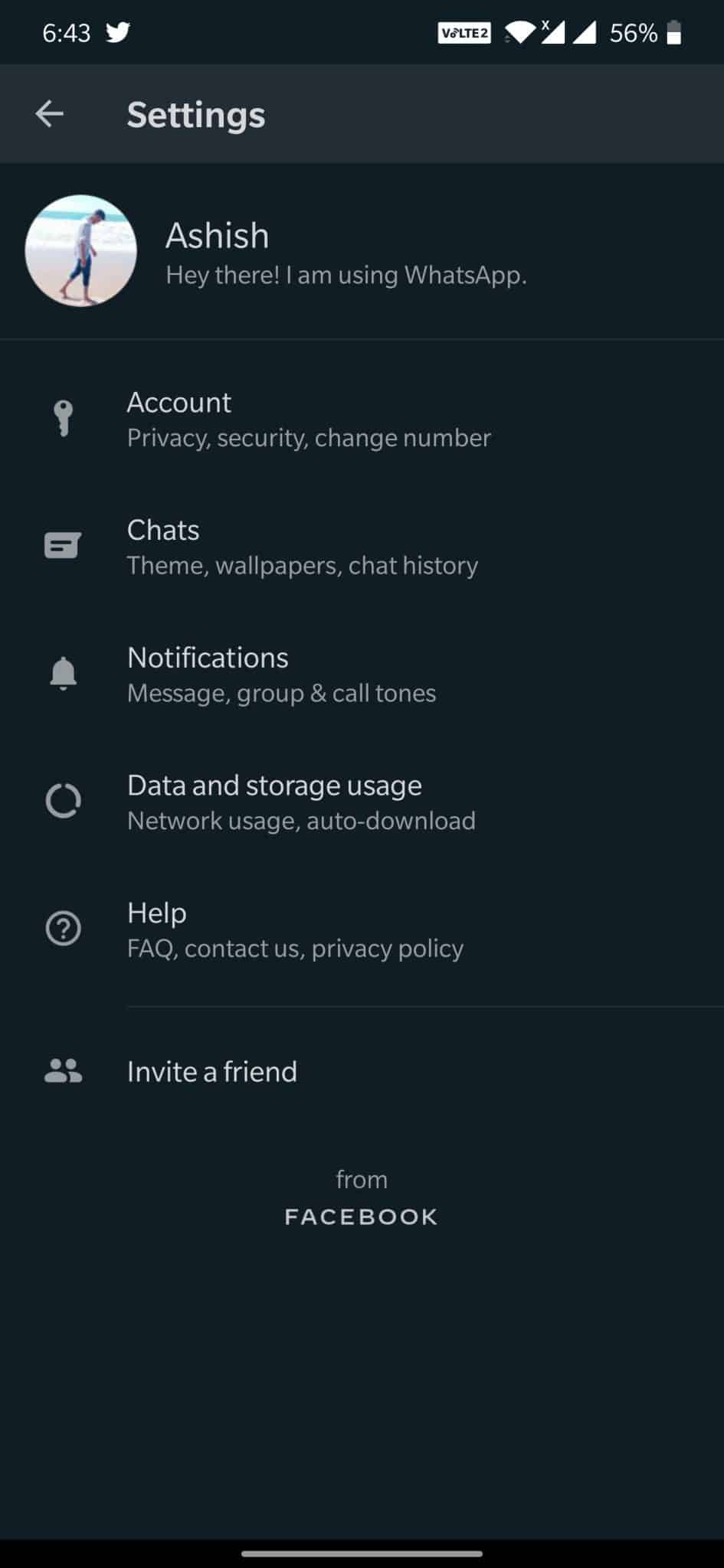Select Invite a friend

[362, 1071]
